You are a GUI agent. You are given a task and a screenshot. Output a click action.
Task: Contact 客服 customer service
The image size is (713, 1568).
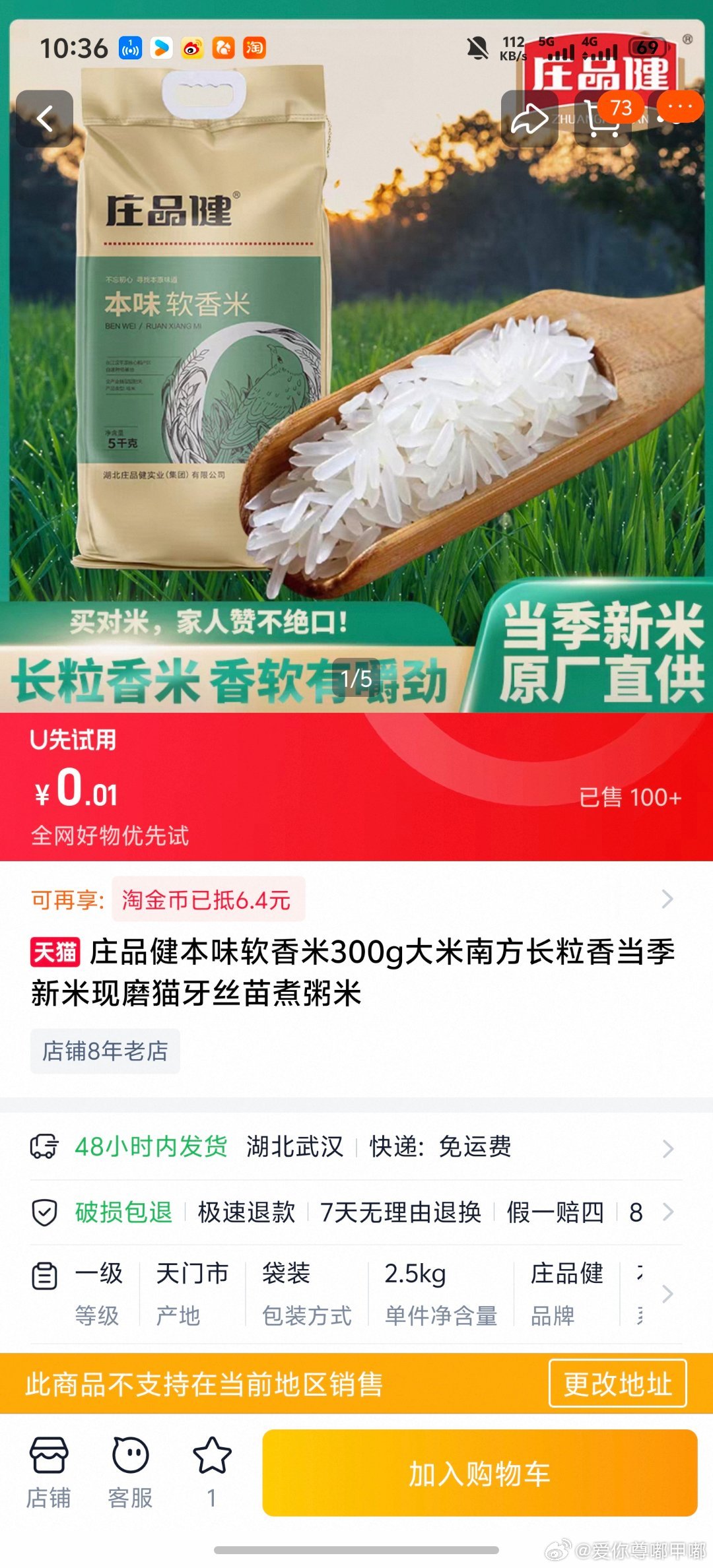130,1472
